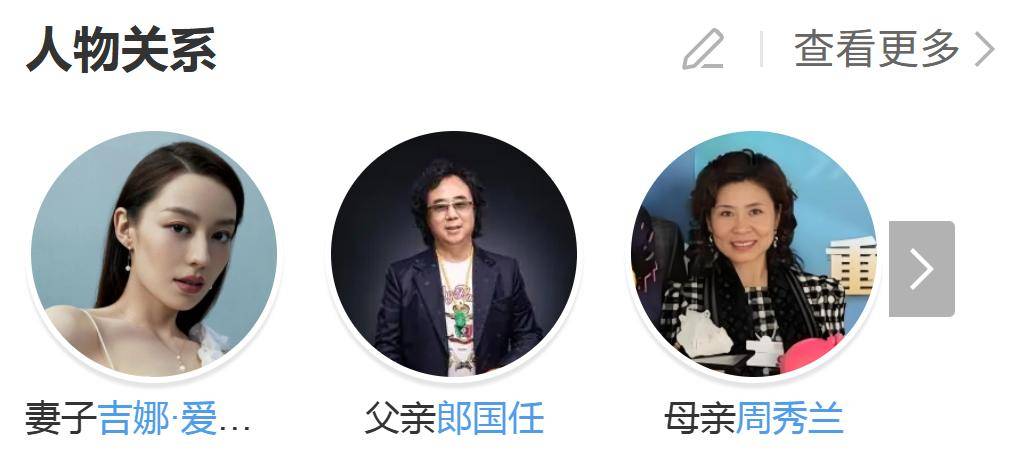Tap the 郎国任 name link
This screenshot has width=1010, height=452.
[491, 419]
